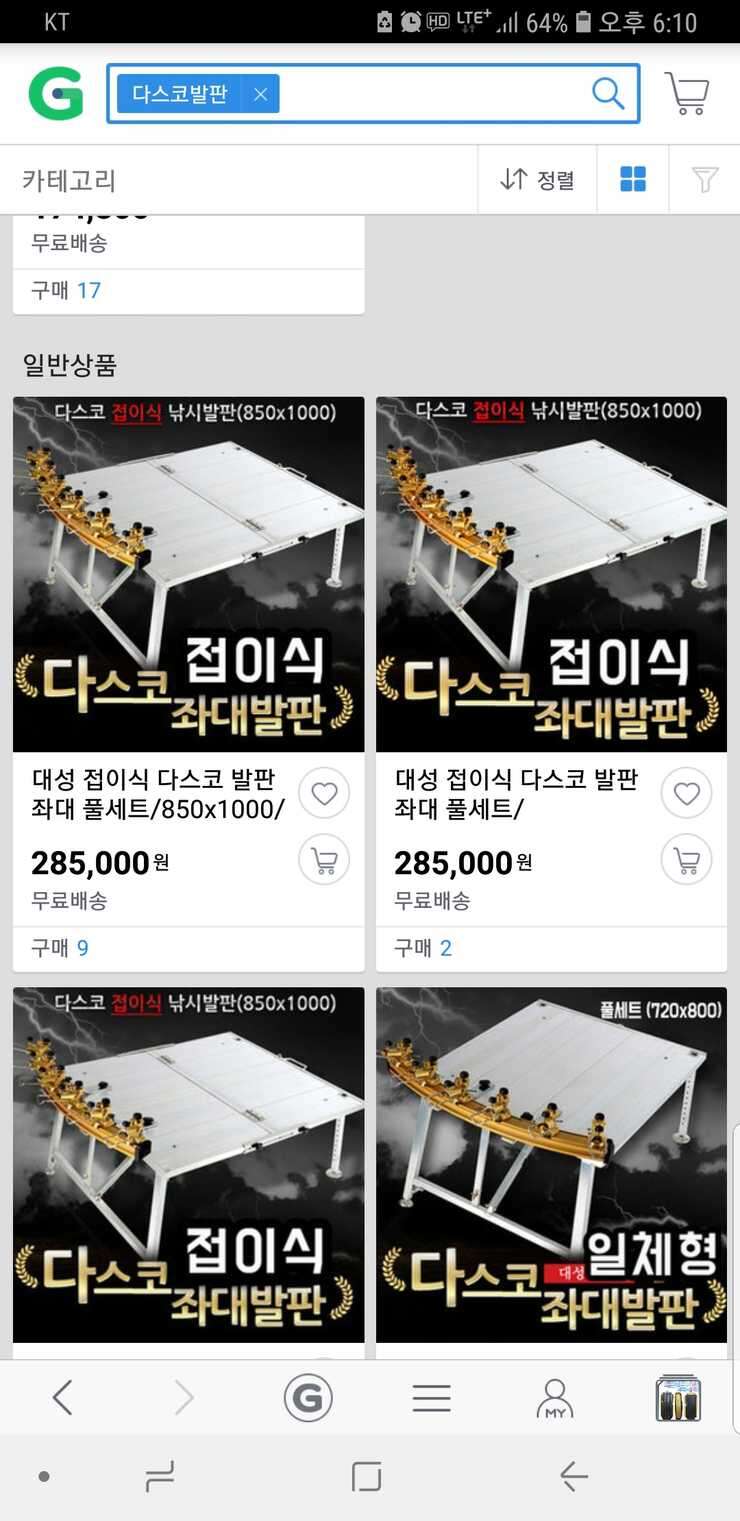Open the hamburger menu in bottom bar

pyautogui.click(x=431, y=1397)
